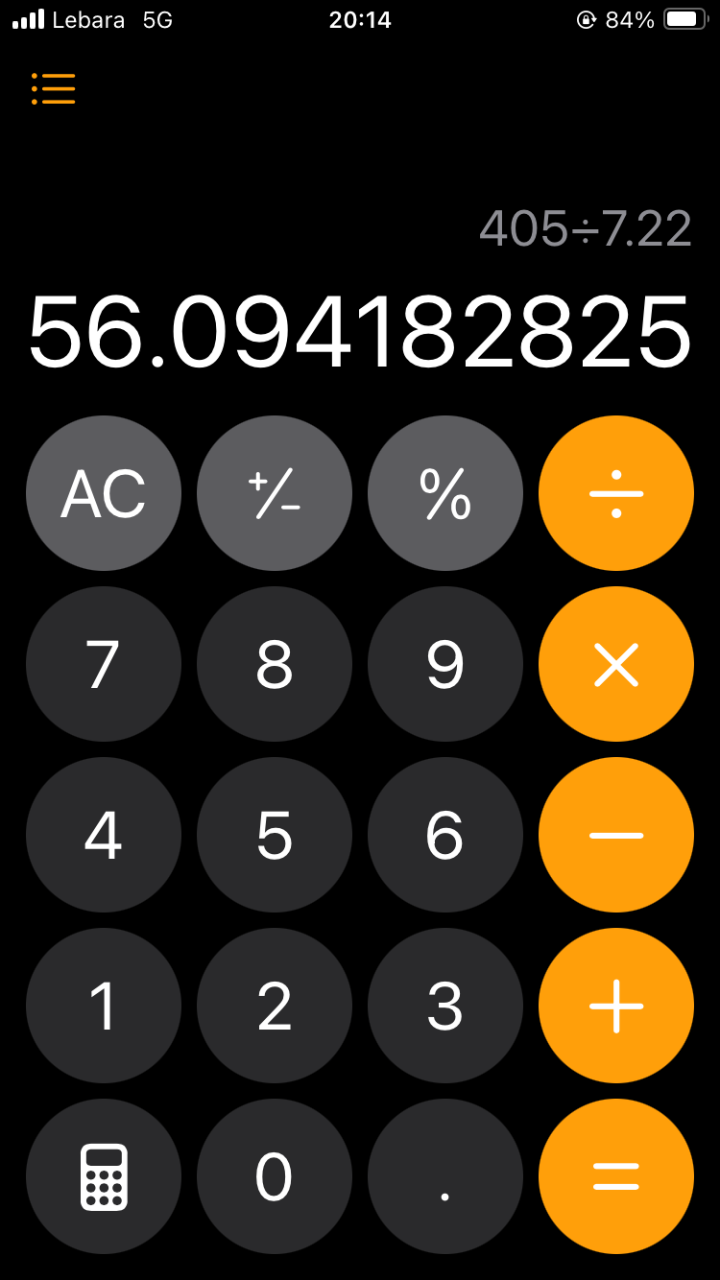Tap the equals button
Screen dimensions: 720x1280
616,1176
